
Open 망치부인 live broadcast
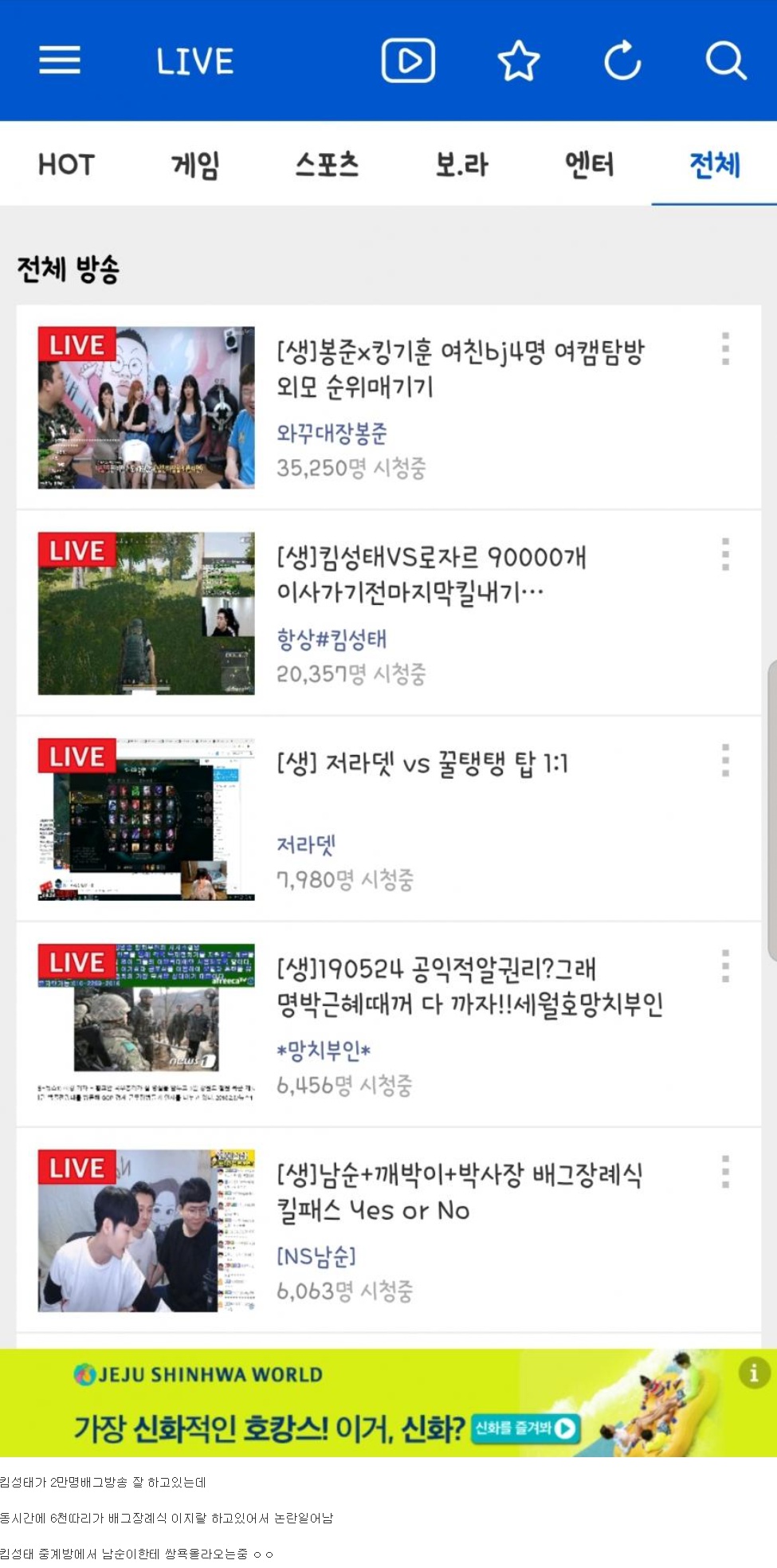pos(469,986)
